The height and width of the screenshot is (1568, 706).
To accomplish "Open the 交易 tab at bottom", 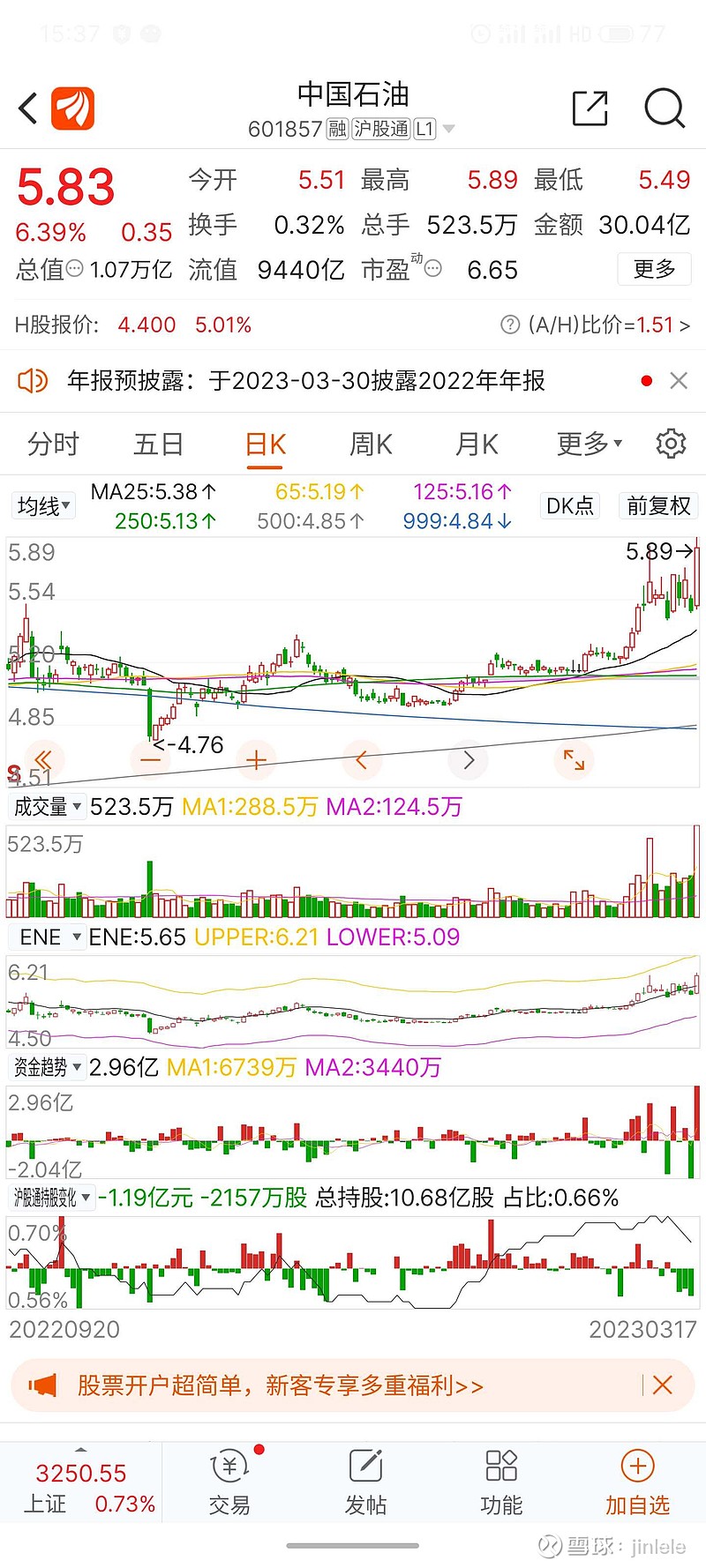I will pyautogui.click(x=229, y=1482).
